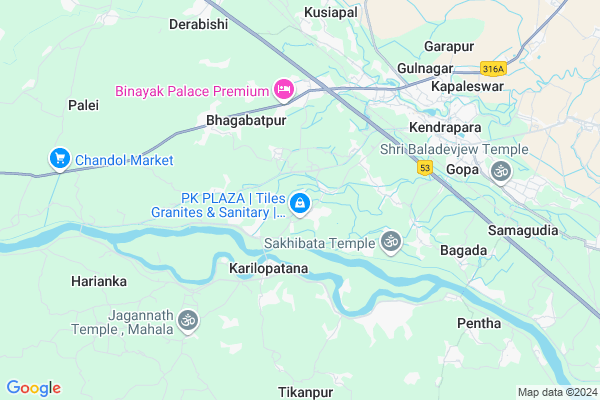The width and height of the screenshot is (600, 400).
Task: Open the Sakhibata Temple place marker
Action: (391, 241)
